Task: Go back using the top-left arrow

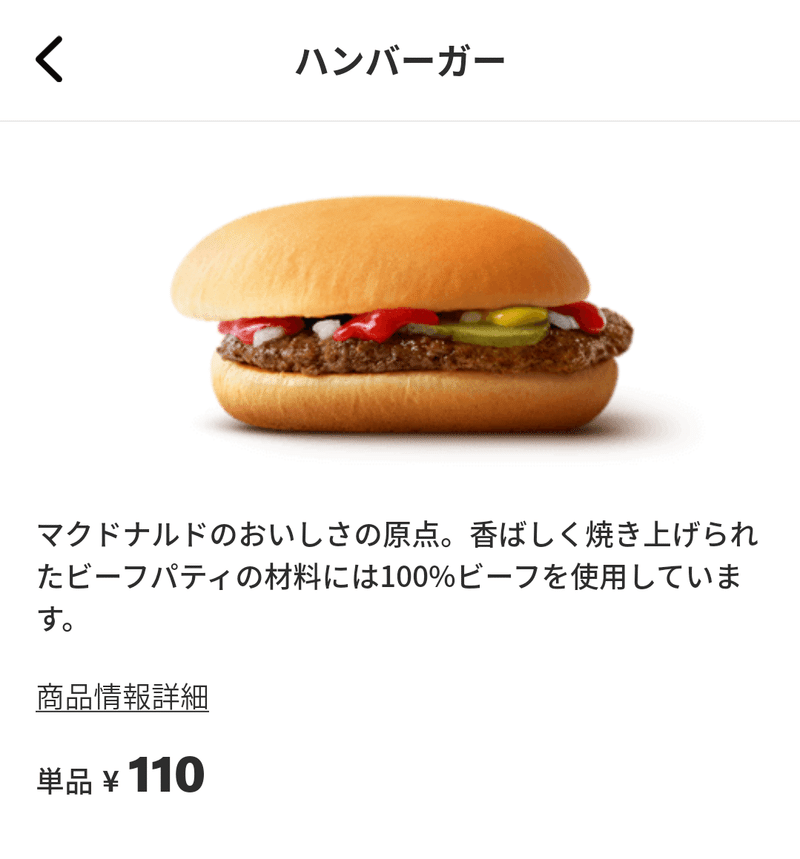Action: coord(50,59)
